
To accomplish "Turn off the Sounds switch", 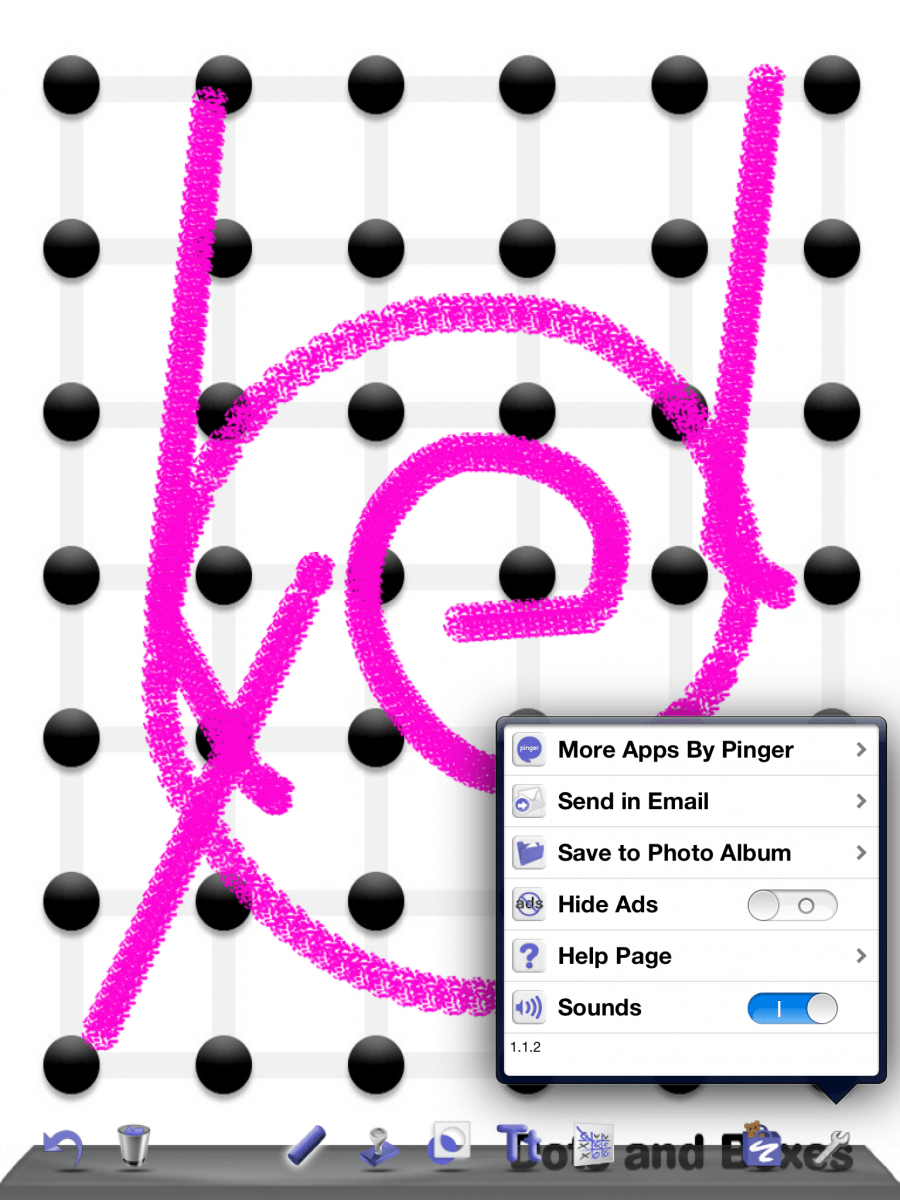I will (x=792, y=1008).
